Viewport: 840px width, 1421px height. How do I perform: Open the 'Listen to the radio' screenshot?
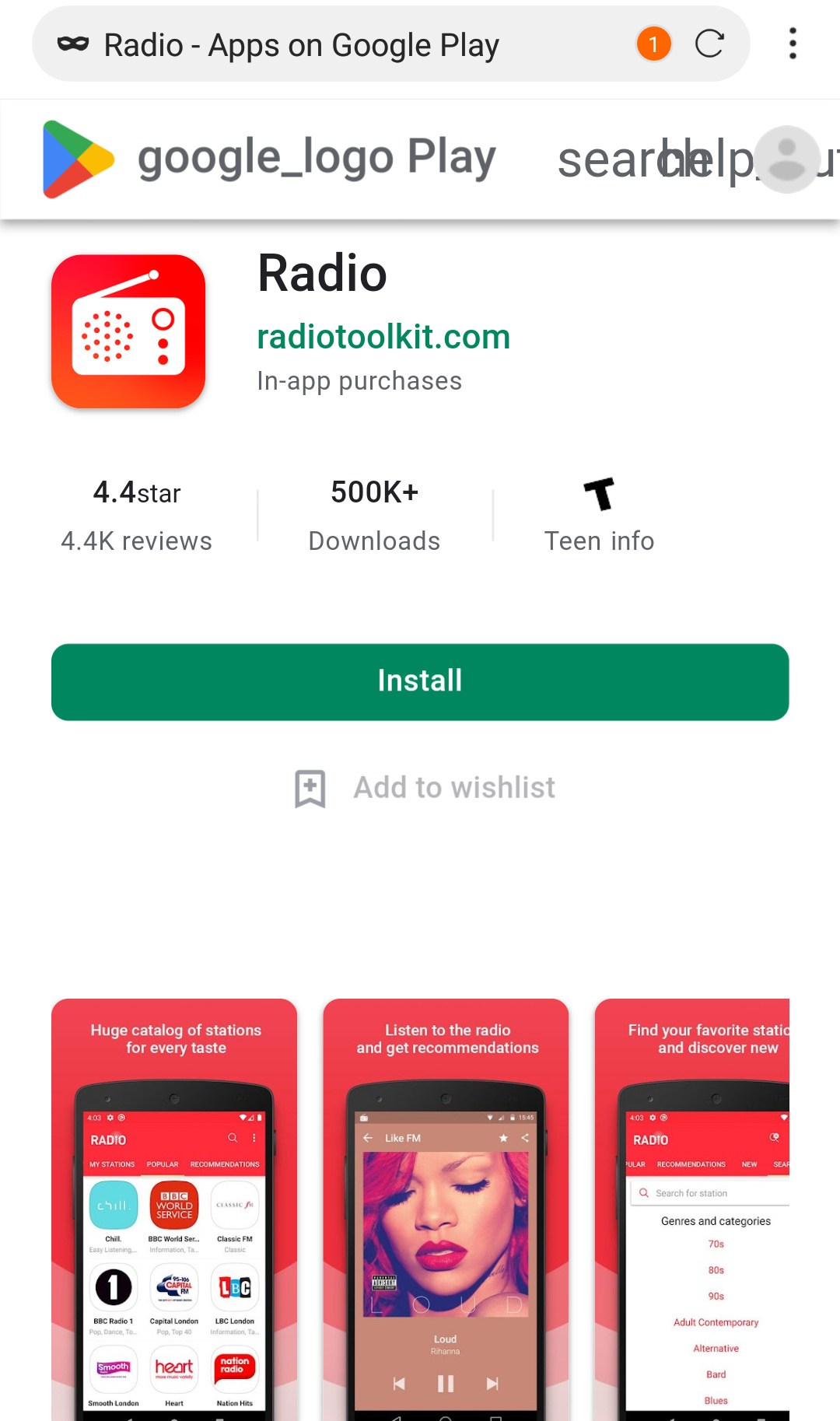point(446,1209)
